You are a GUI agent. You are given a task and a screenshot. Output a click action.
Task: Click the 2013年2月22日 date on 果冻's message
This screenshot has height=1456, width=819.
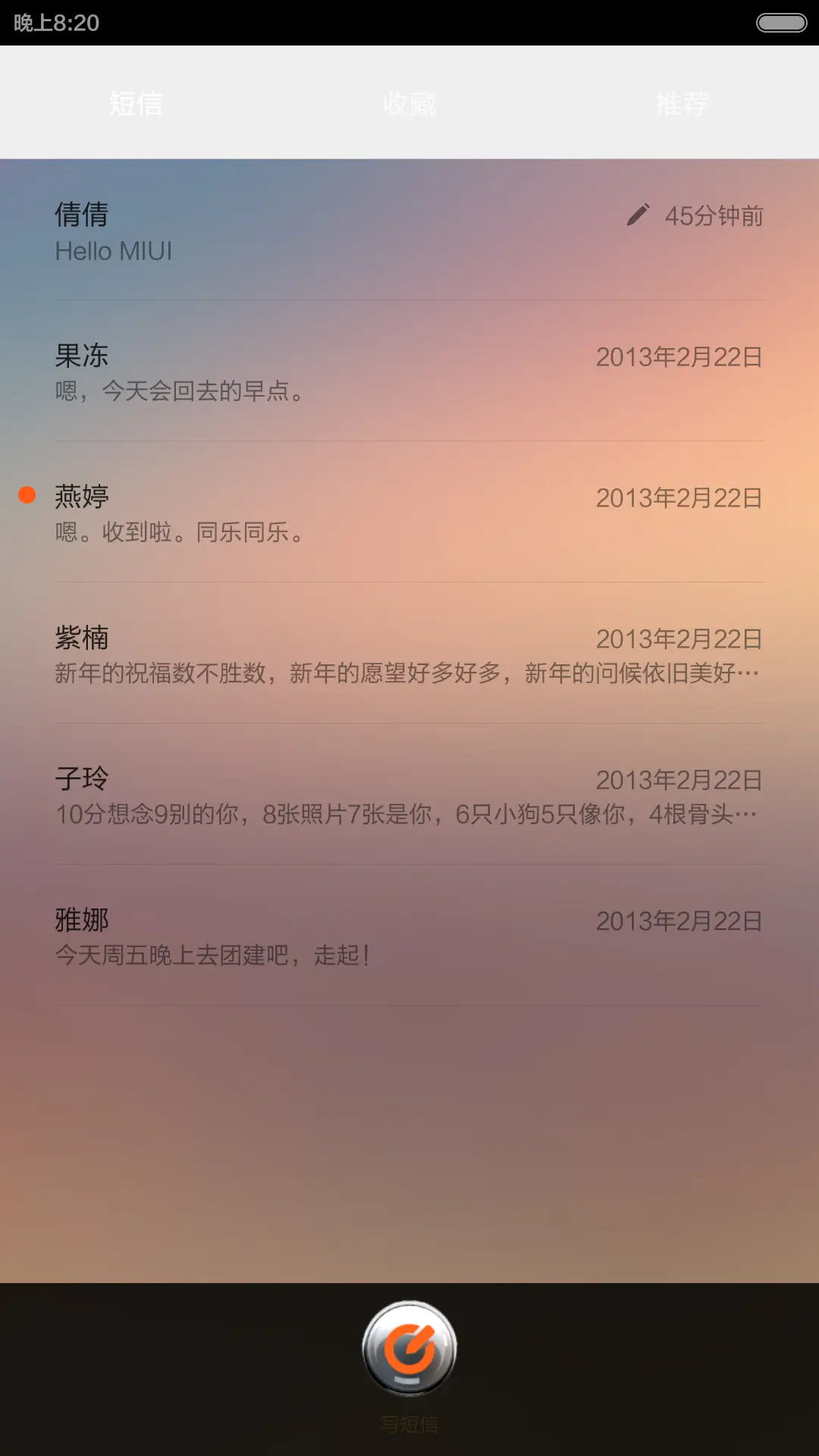[x=679, y=356]
